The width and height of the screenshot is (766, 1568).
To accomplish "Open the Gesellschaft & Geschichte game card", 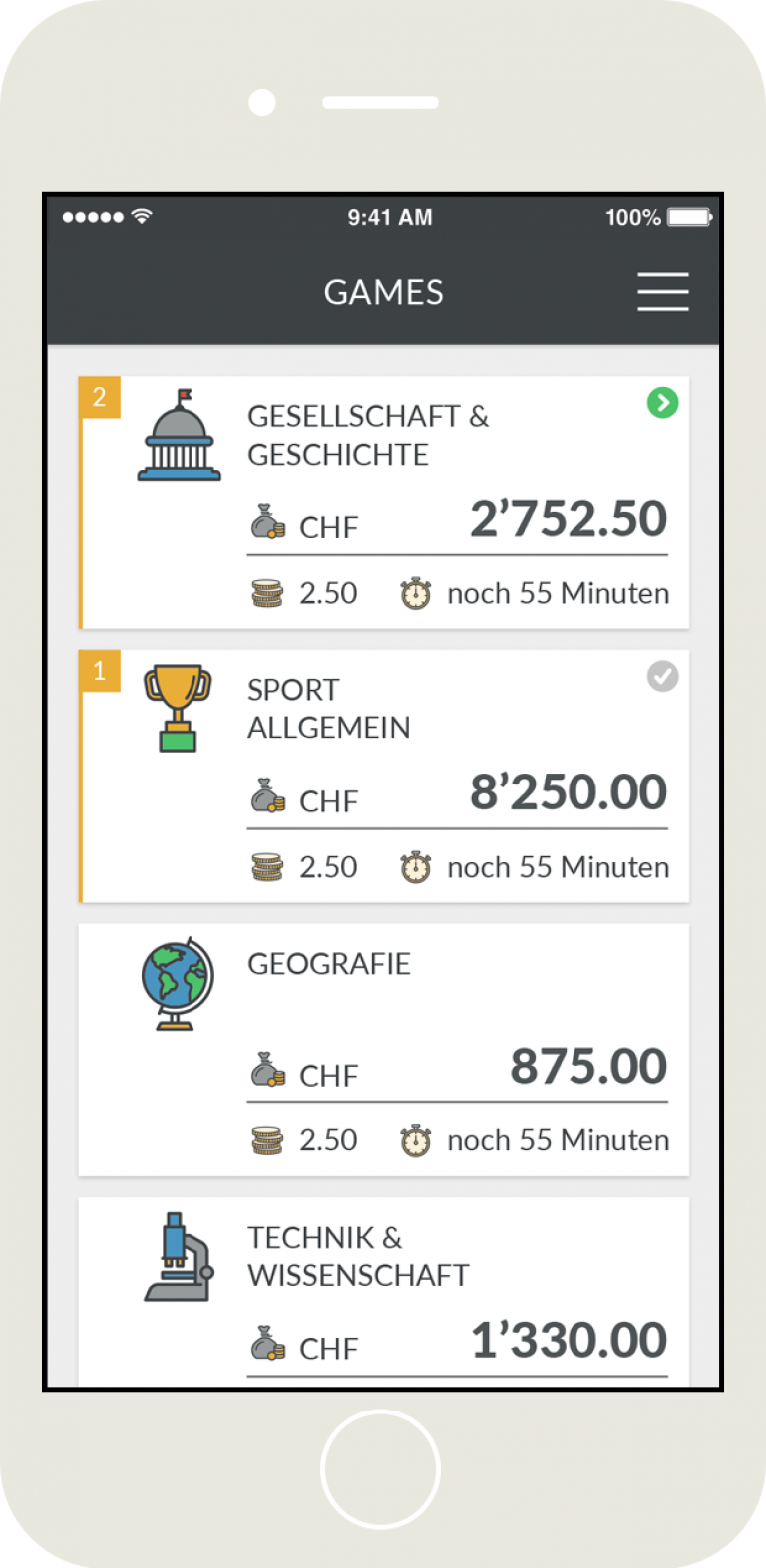I will [384, 503].
